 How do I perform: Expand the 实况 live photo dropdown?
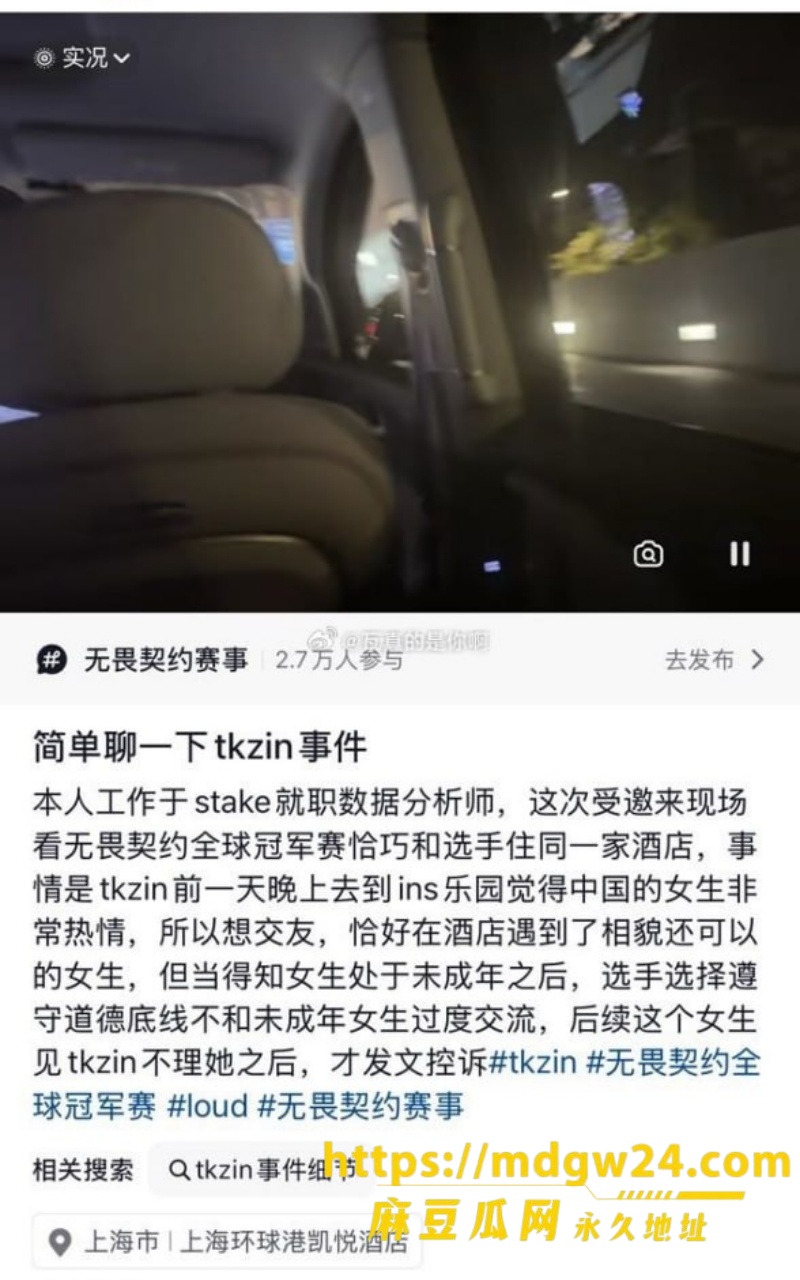click(82, 58)
